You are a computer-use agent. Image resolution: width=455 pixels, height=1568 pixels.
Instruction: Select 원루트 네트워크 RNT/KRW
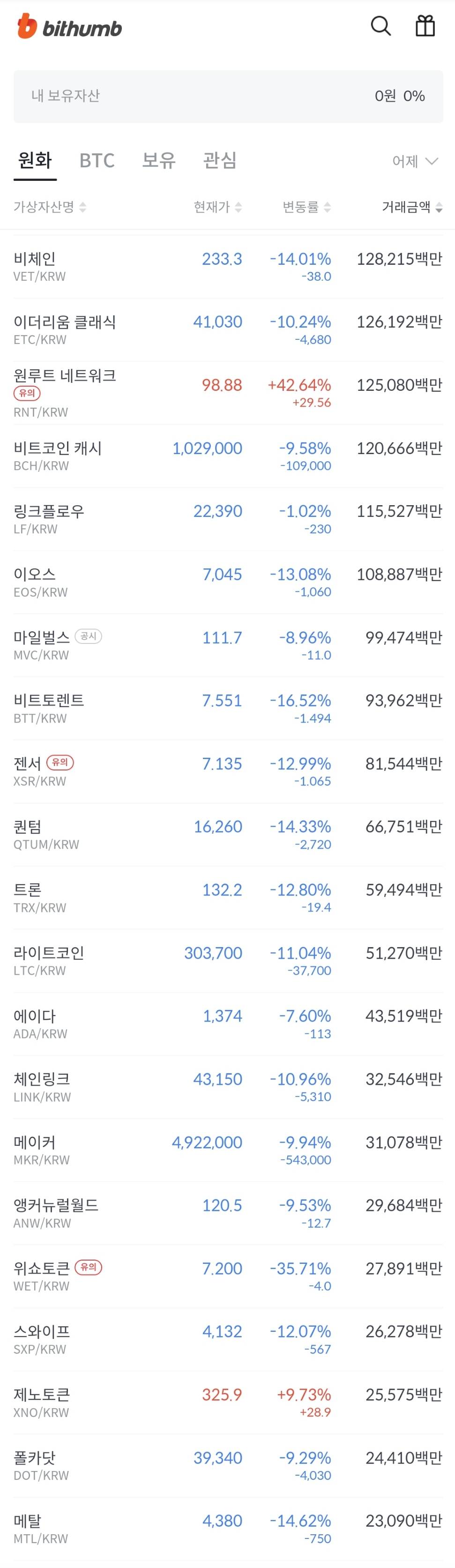(x=228, y=393)
